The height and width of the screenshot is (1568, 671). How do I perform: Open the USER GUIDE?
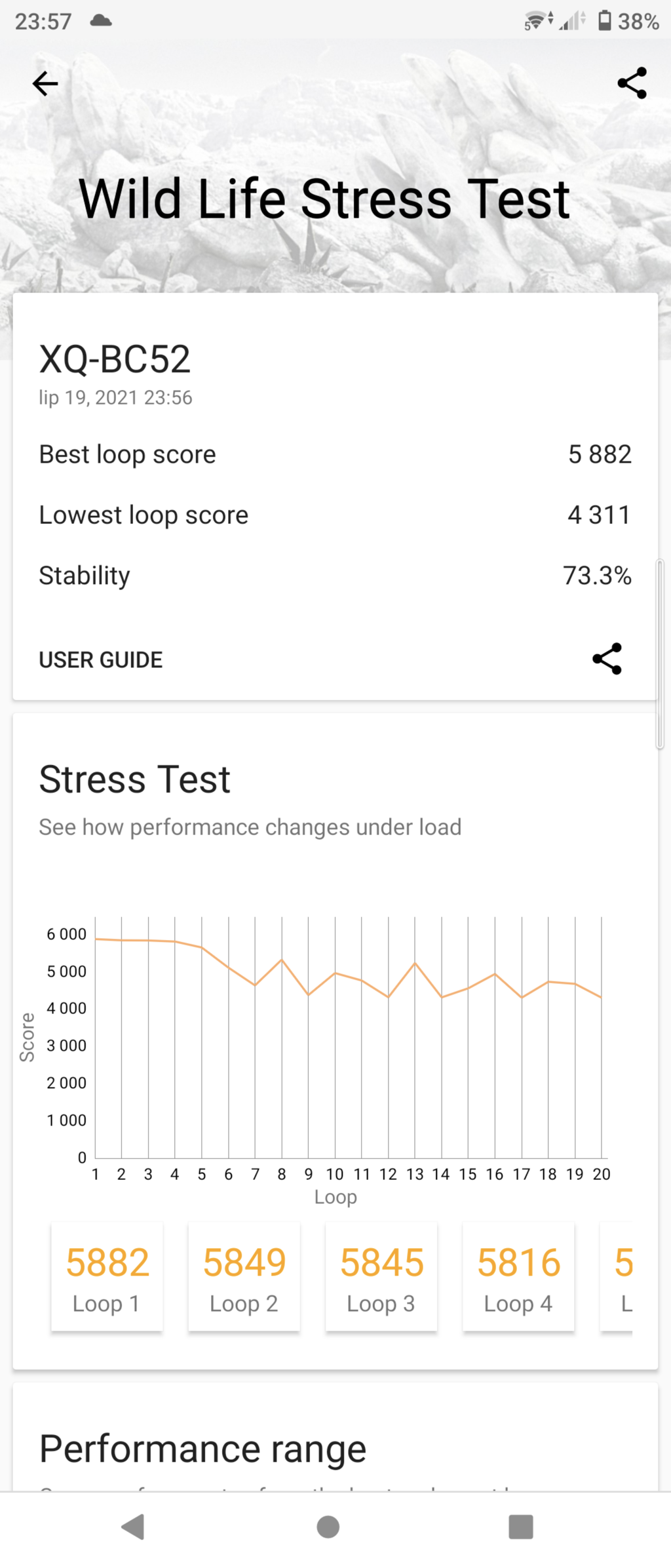click(100, 659)
